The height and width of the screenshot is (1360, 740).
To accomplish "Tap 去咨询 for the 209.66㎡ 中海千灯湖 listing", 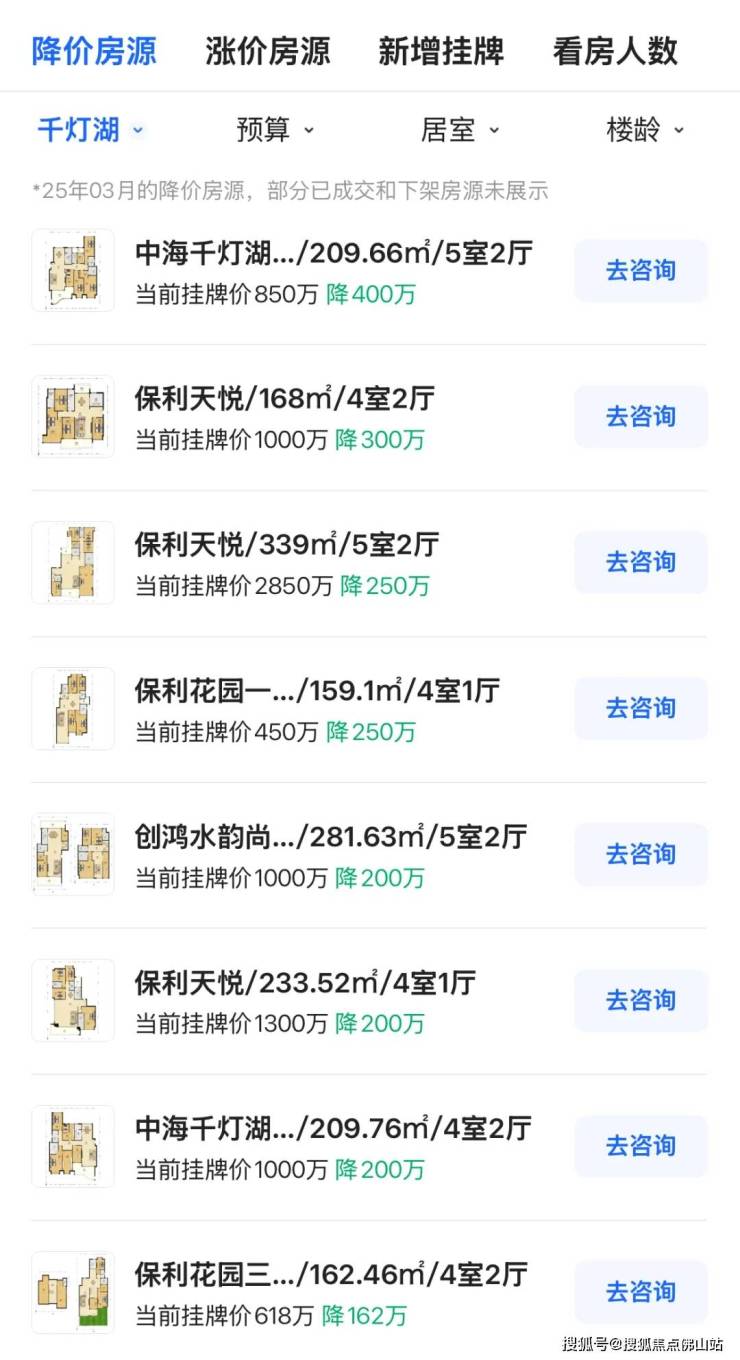I will point(641,271).
